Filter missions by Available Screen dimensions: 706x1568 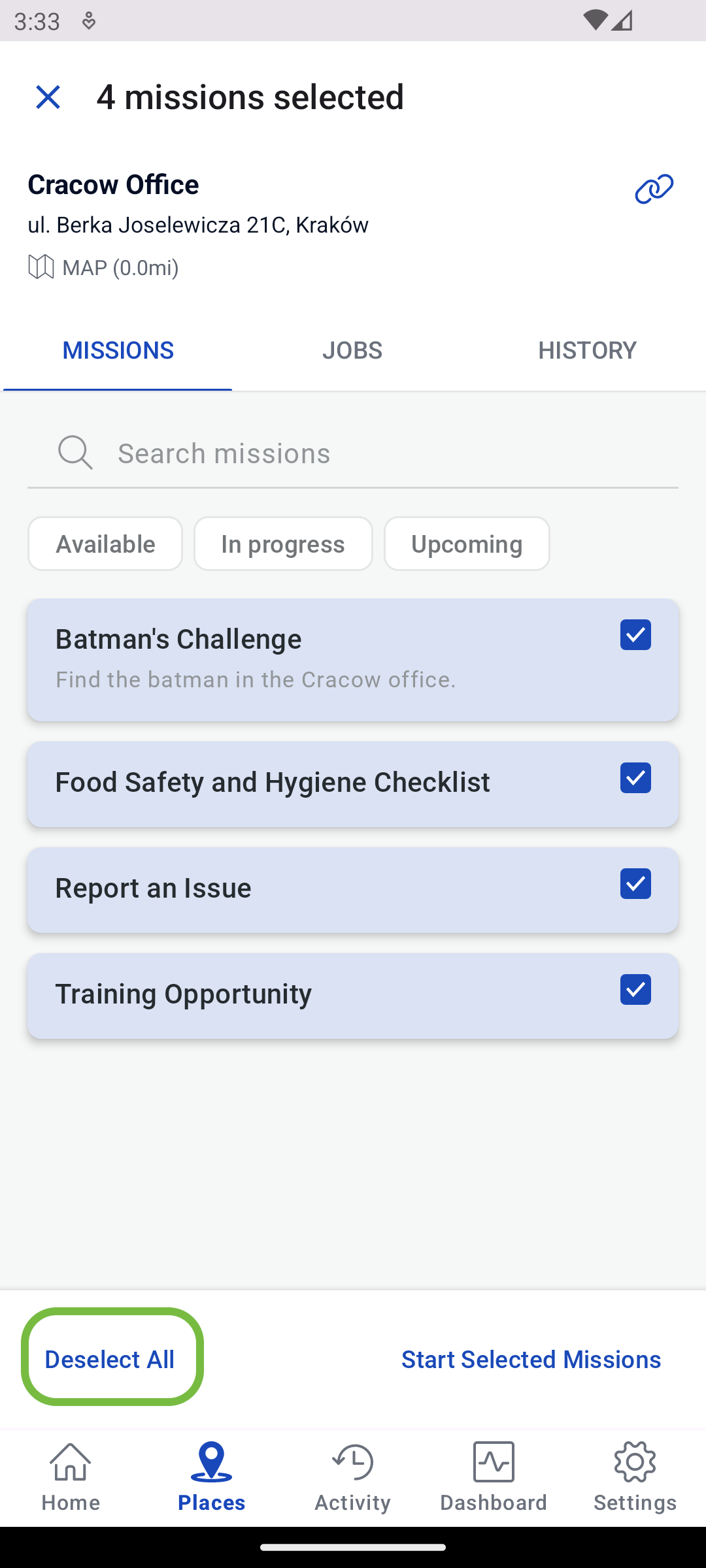tap(105, 544)
